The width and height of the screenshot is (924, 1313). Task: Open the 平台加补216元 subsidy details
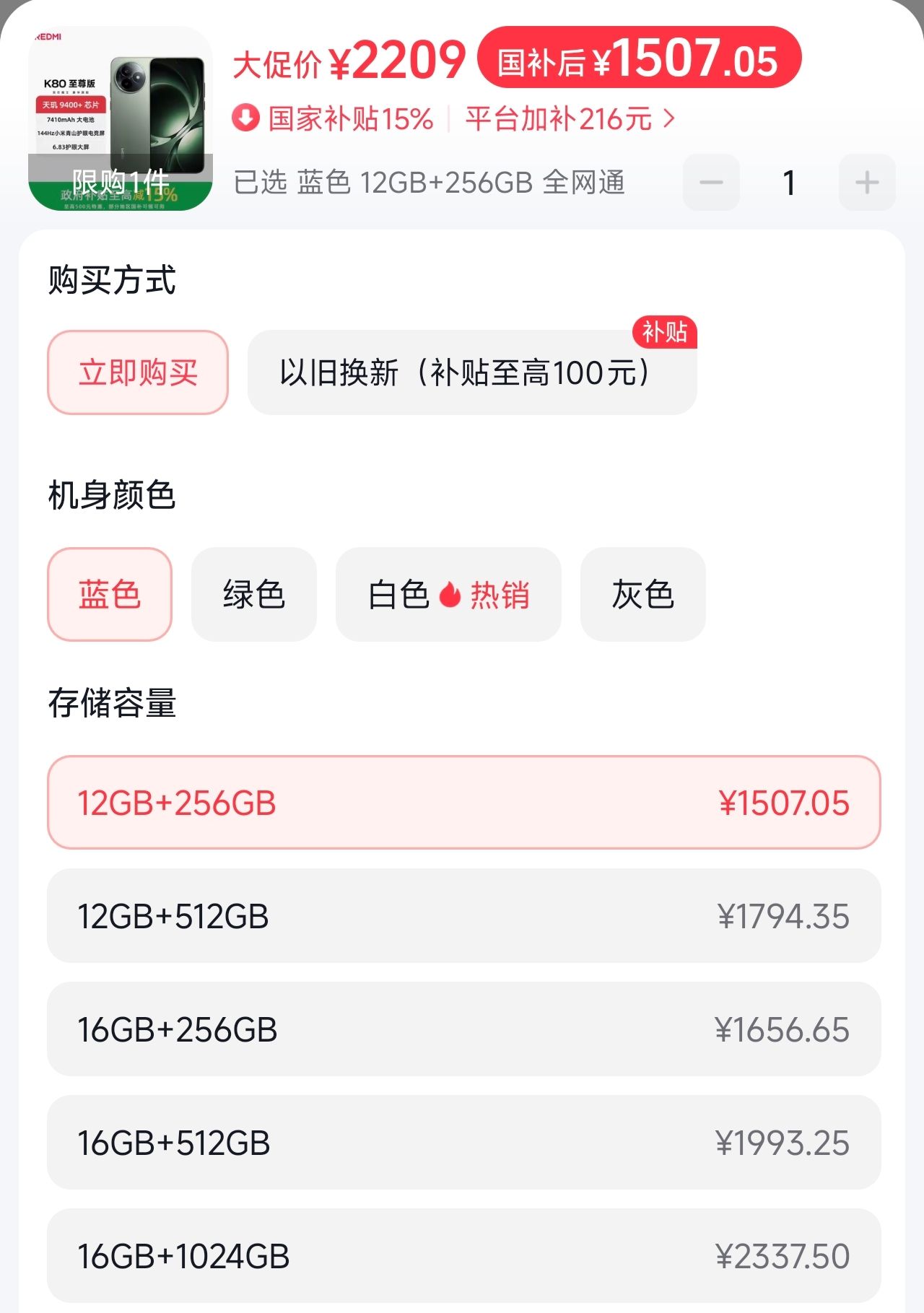(x=570, y=119)
